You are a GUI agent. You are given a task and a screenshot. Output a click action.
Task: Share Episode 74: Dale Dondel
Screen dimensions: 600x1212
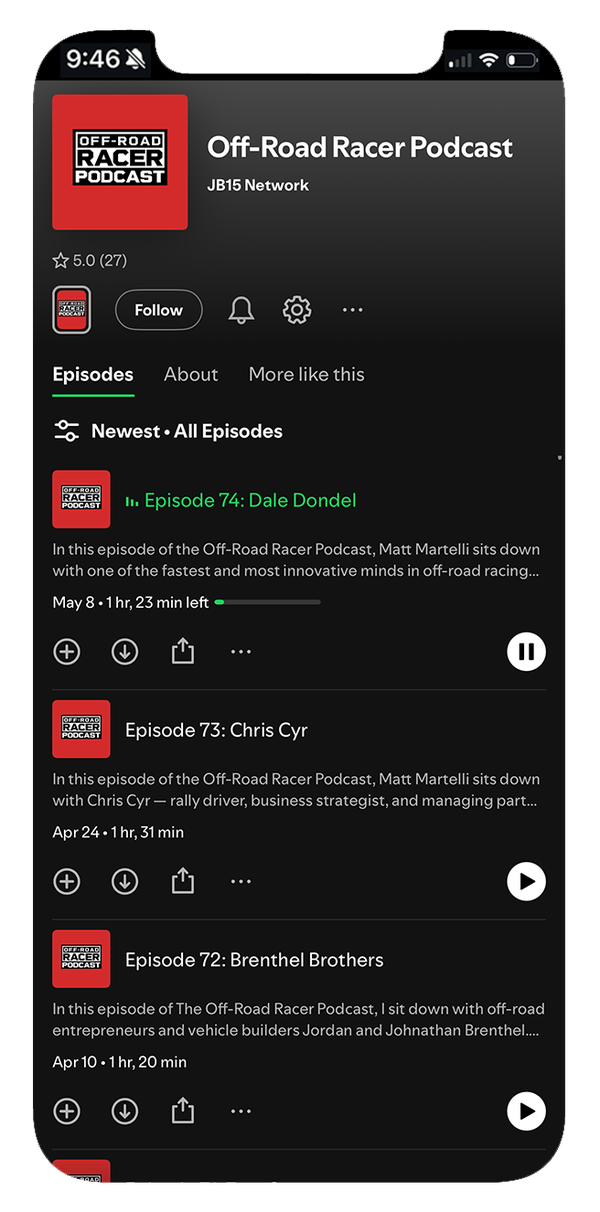pos(182,652)
